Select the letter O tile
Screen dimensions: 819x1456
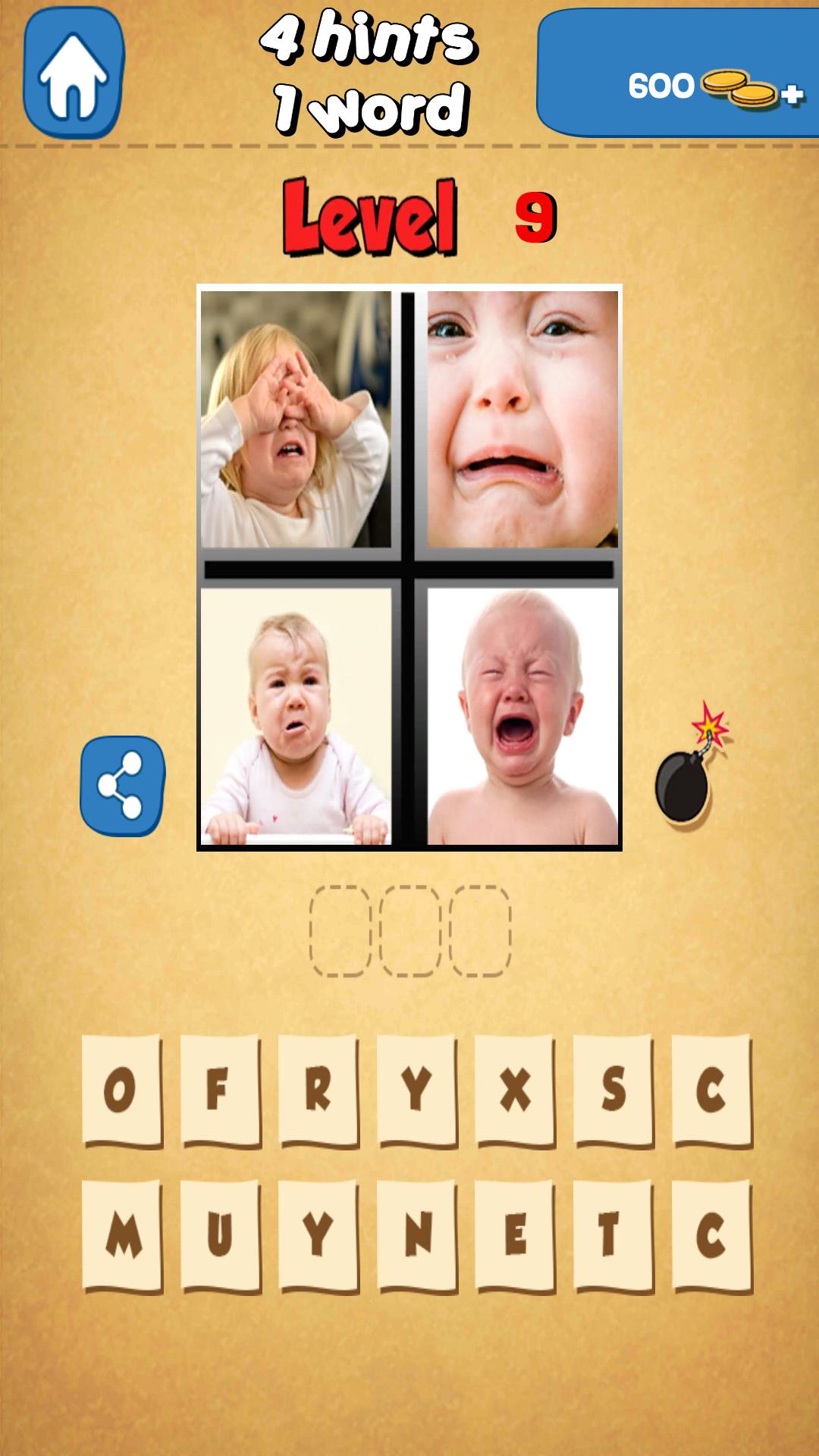[121, 1090]
